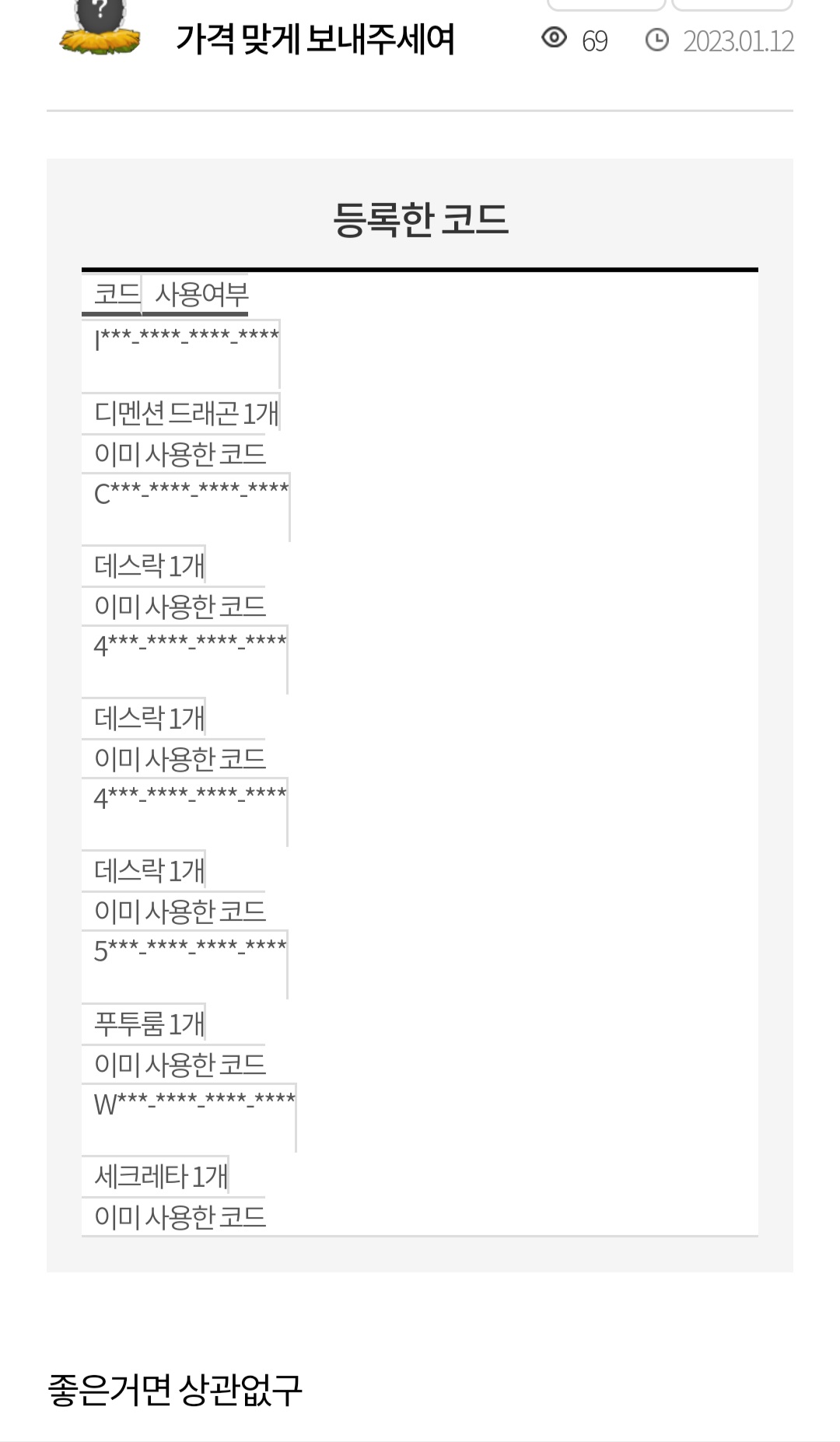
Task: Open the post author's profile avatar
Action: (100, 27)
